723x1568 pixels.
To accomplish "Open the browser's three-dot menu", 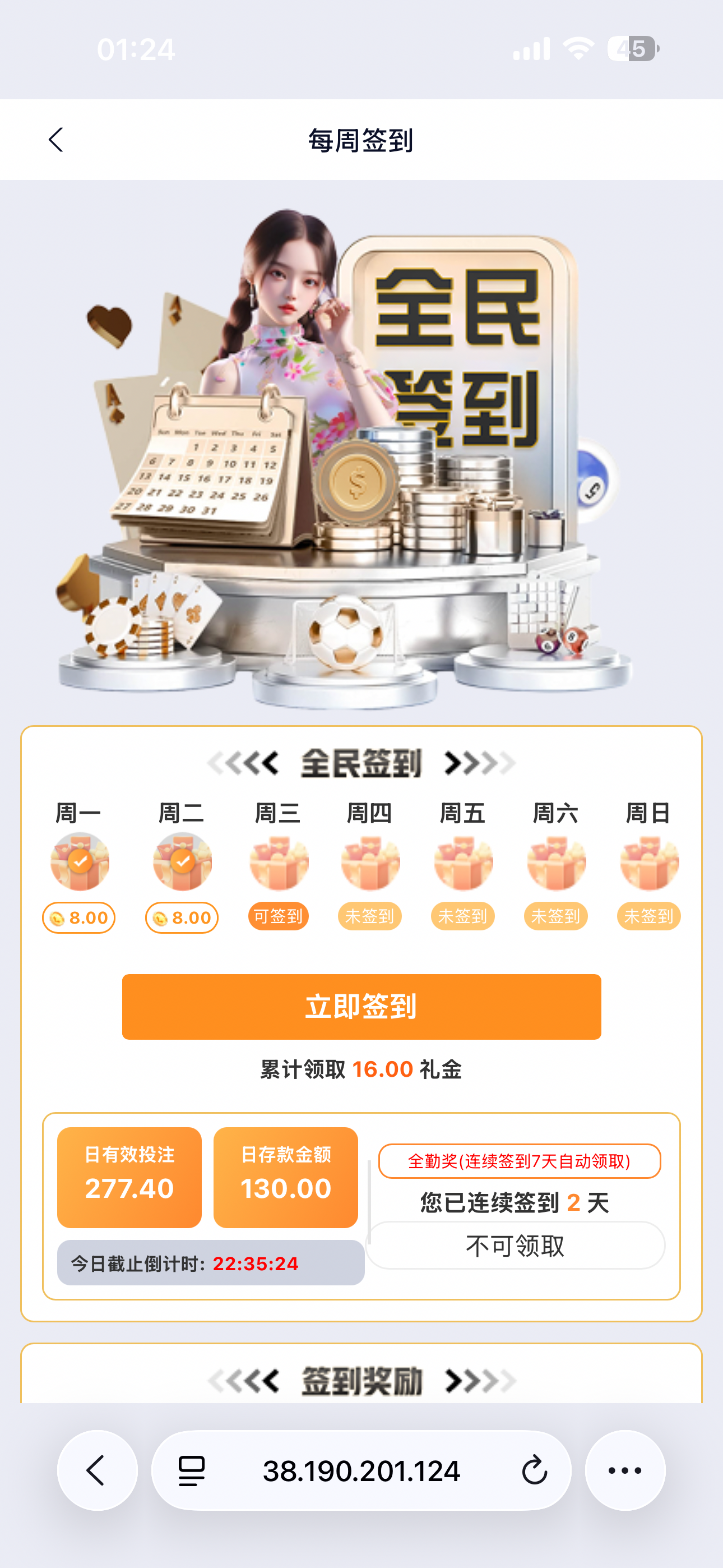I will (x=625, y=1470).
